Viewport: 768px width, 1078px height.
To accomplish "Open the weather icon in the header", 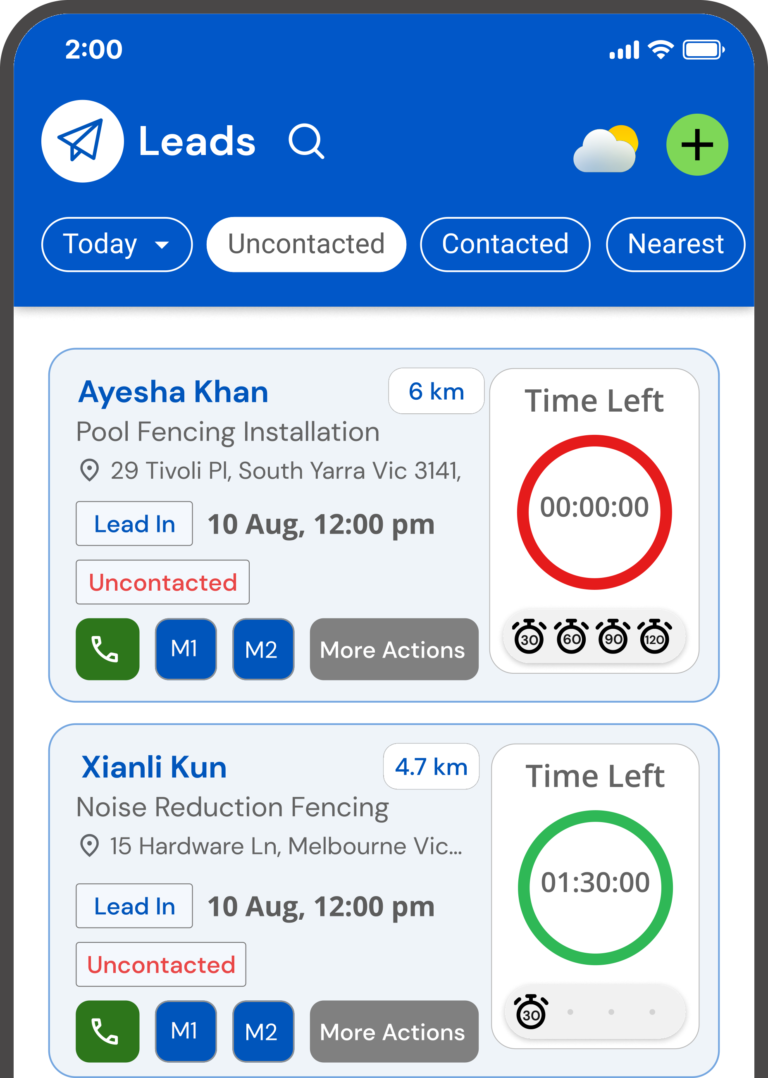I will 605,148.
